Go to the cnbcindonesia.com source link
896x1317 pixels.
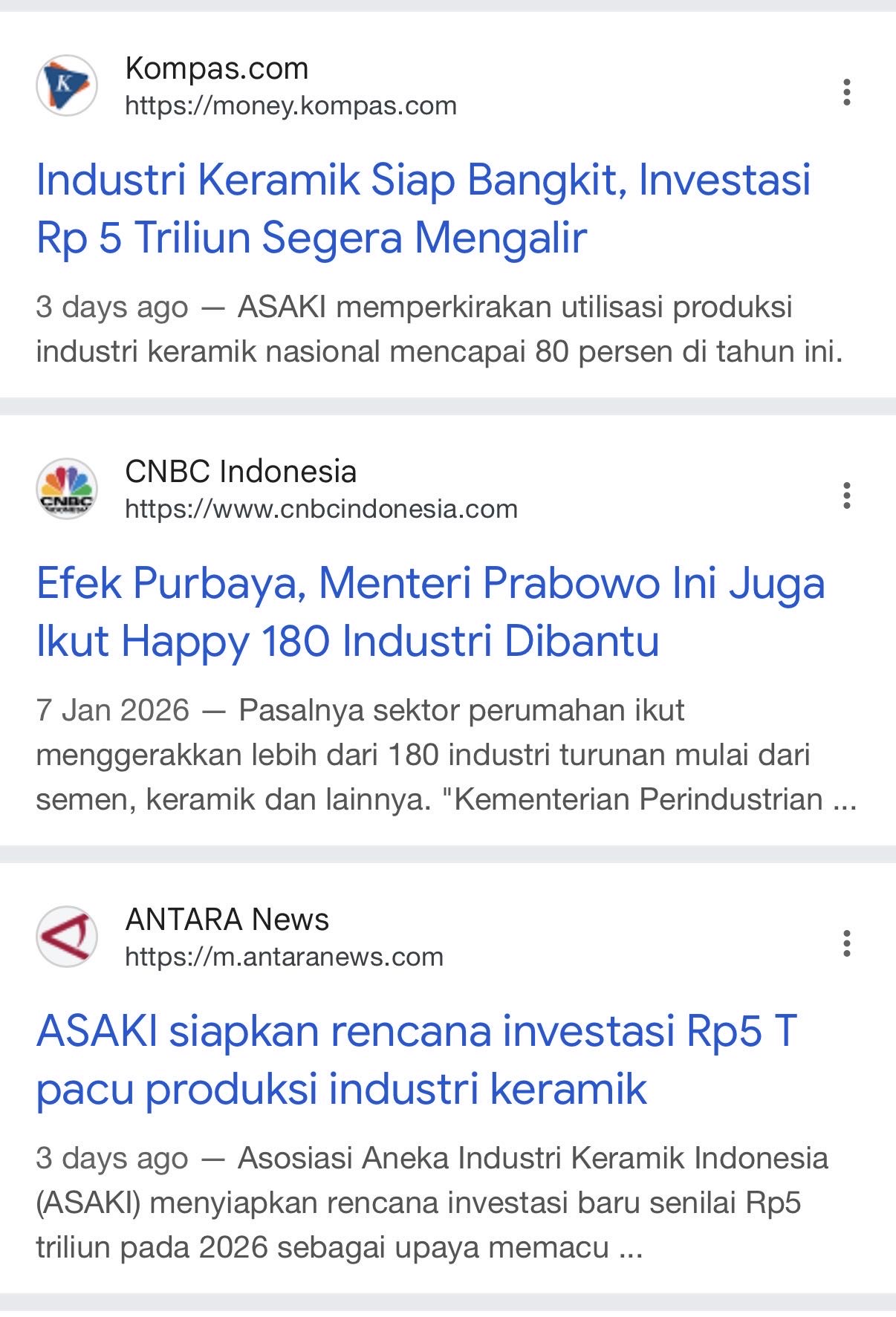pyautogui.click(x=321, y=510)
